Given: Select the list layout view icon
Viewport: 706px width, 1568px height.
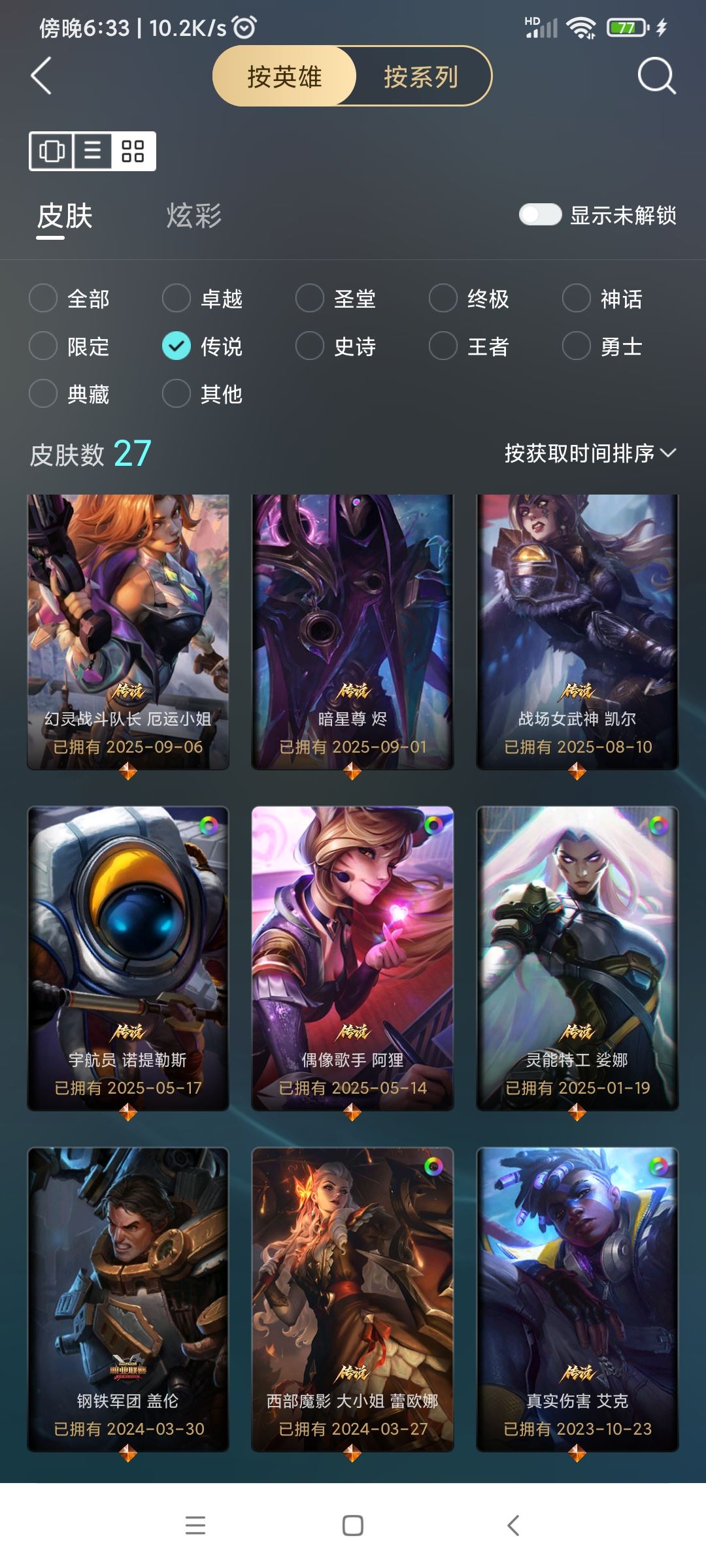Looking at the screenshot, I should pyautogui.click(x=92, y=151).
